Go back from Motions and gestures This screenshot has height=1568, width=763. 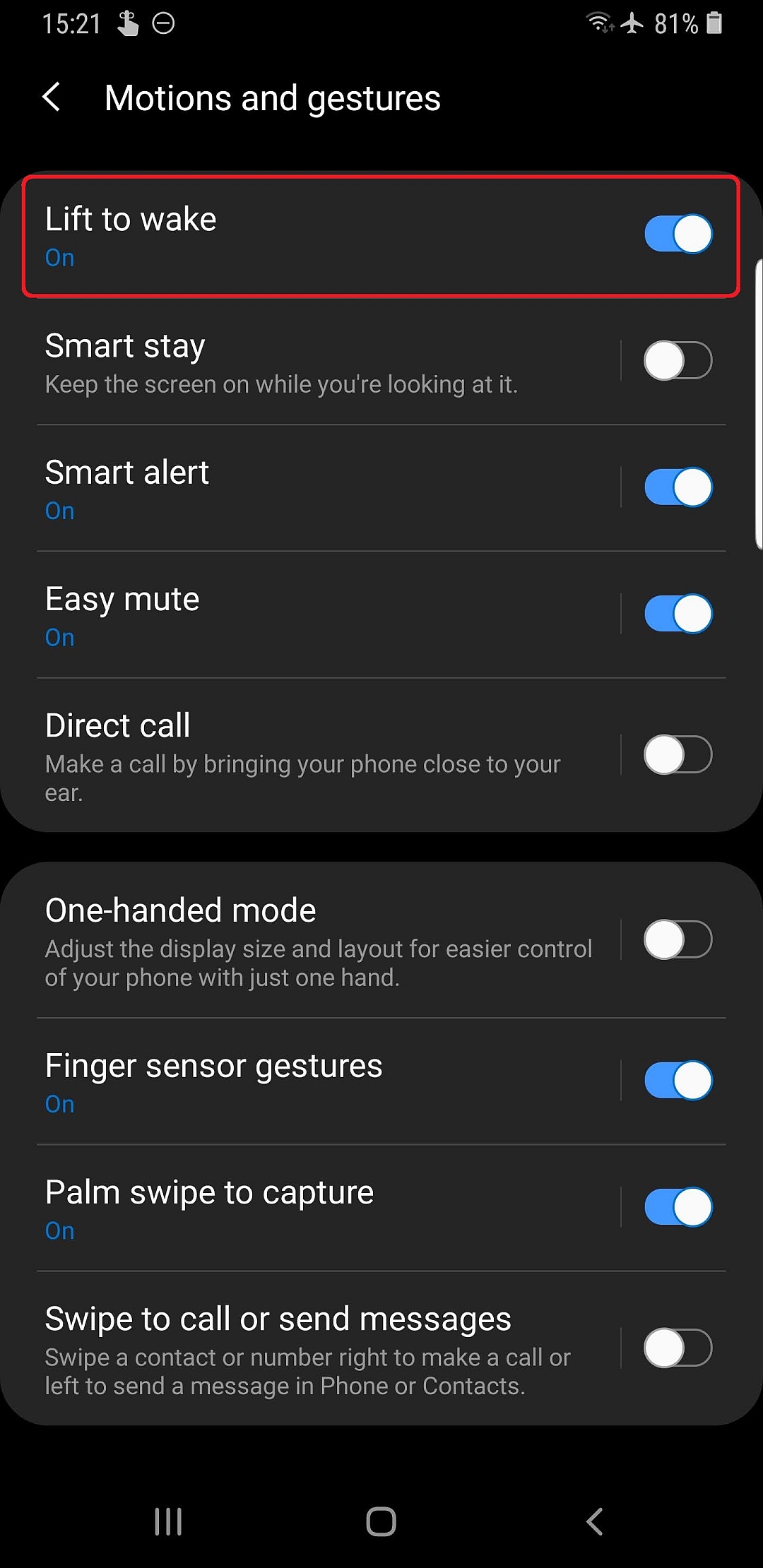click(x=52, y=97)
